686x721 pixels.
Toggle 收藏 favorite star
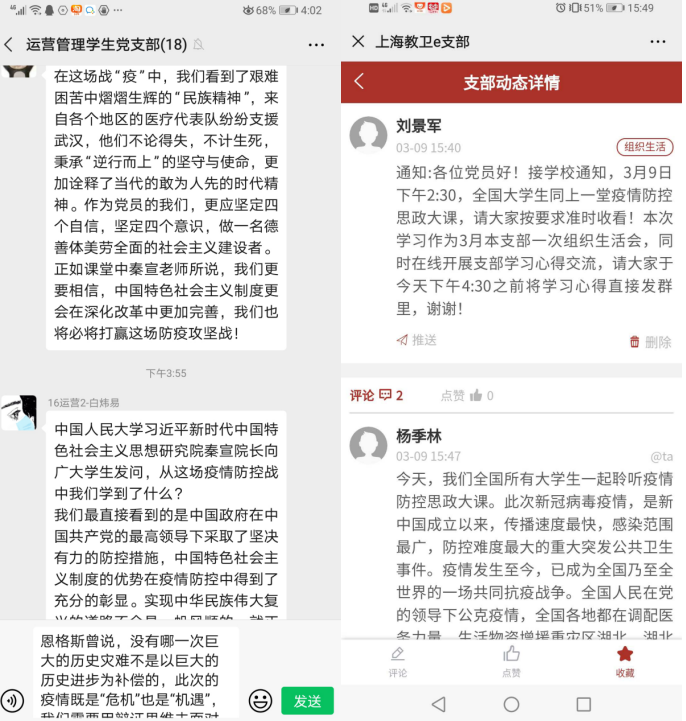[625, 661]
